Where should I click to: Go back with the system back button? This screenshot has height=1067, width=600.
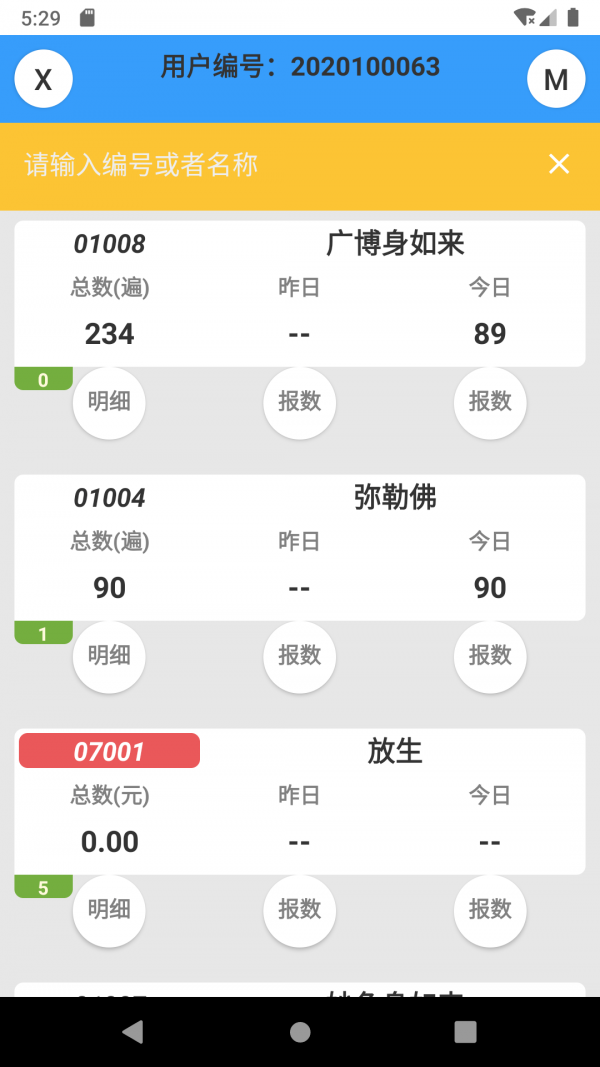pyautogui.click(x=132, y=1032)
